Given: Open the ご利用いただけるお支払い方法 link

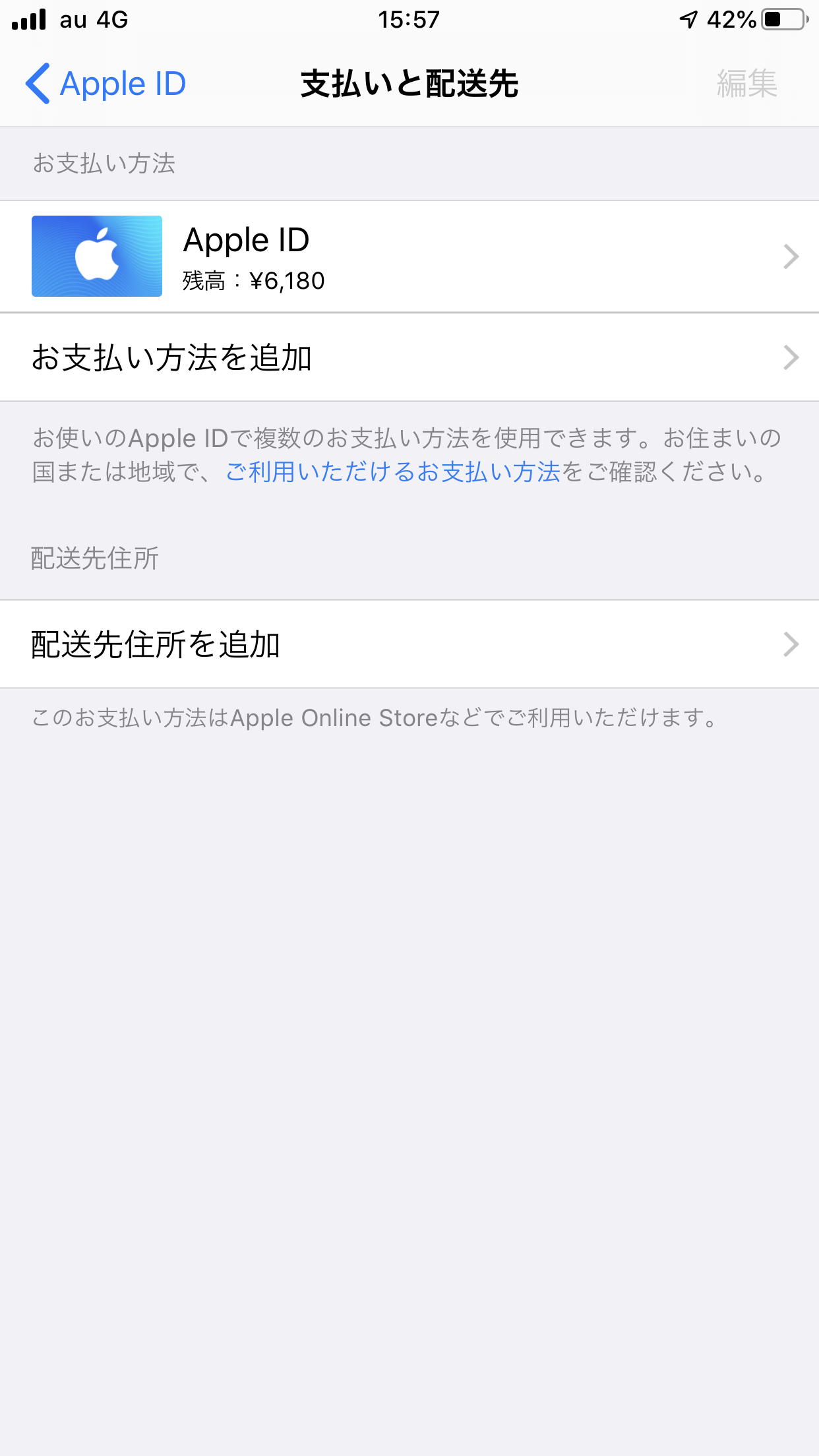Looking at the screenshot, I should [393, 472].
